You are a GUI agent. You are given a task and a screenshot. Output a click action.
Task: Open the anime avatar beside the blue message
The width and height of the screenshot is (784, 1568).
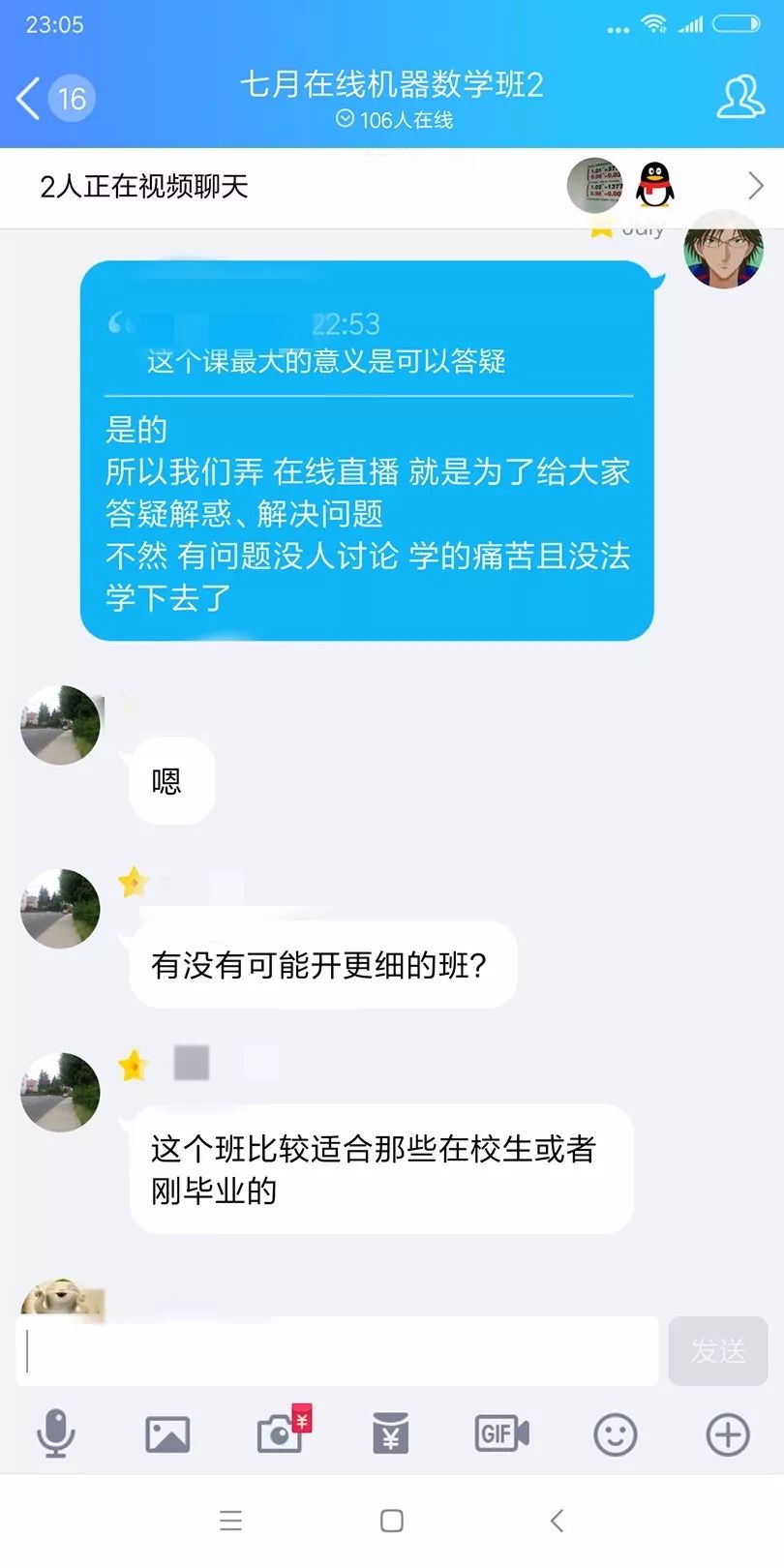tap(723, 249)
